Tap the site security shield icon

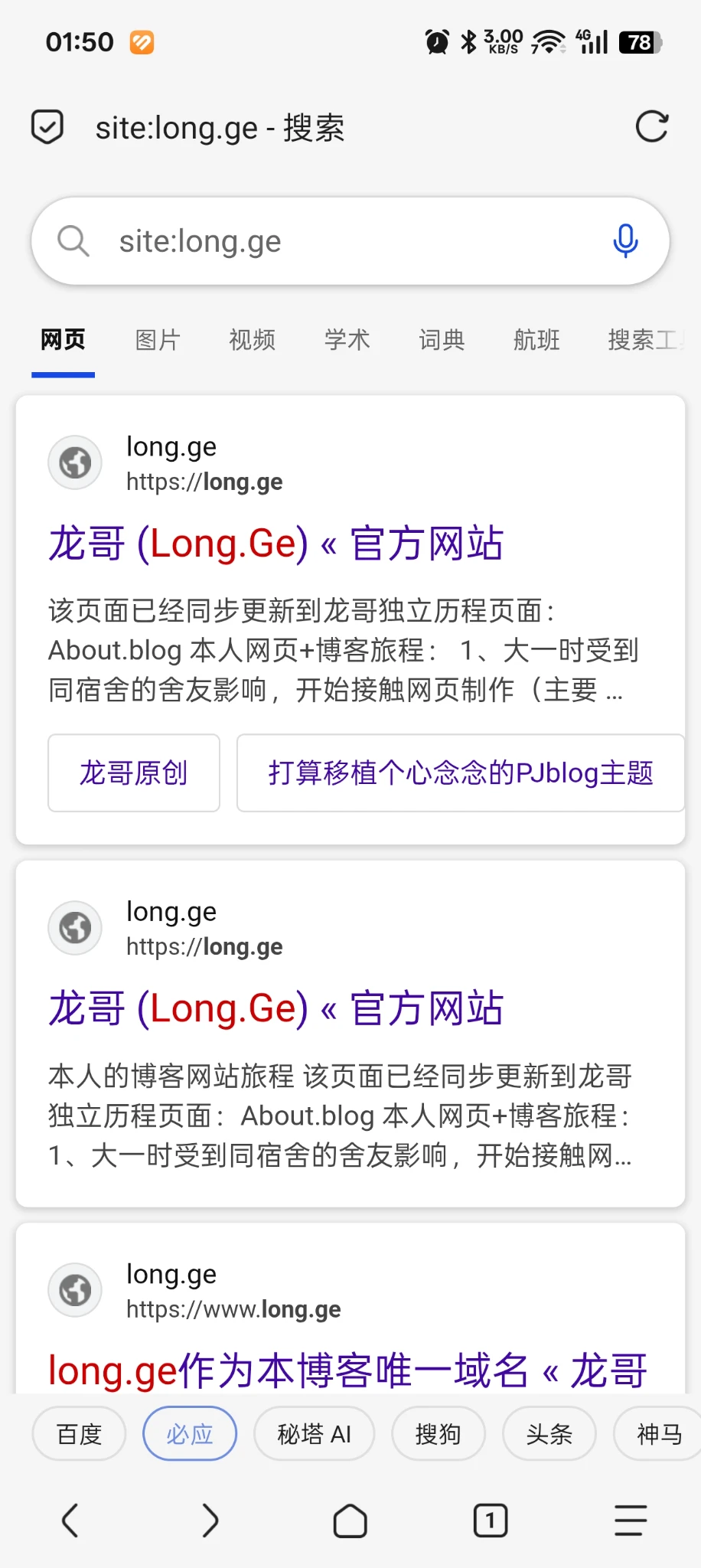(x=47, y=127)
